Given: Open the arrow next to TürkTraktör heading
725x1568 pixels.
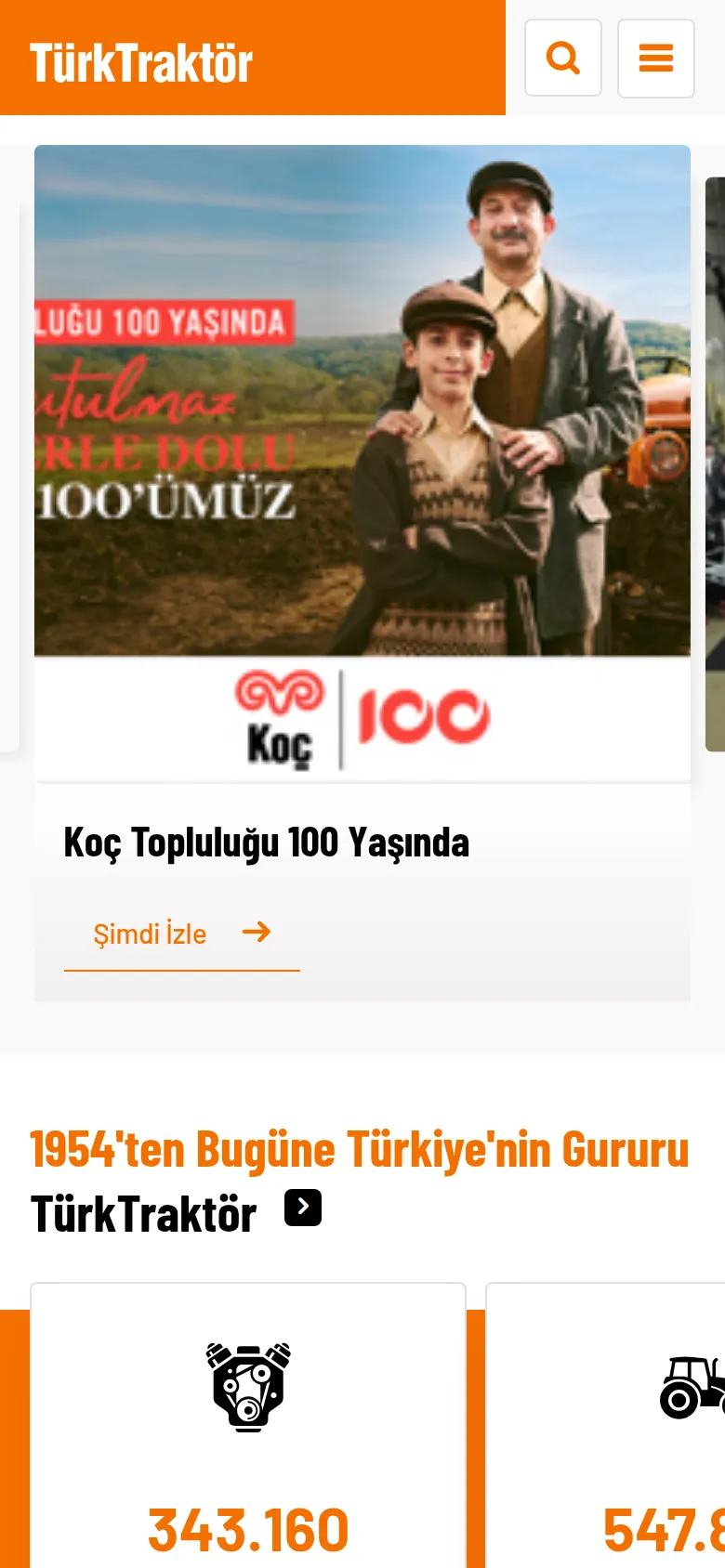Looking at the screenshot, I should click(303, 1208).
